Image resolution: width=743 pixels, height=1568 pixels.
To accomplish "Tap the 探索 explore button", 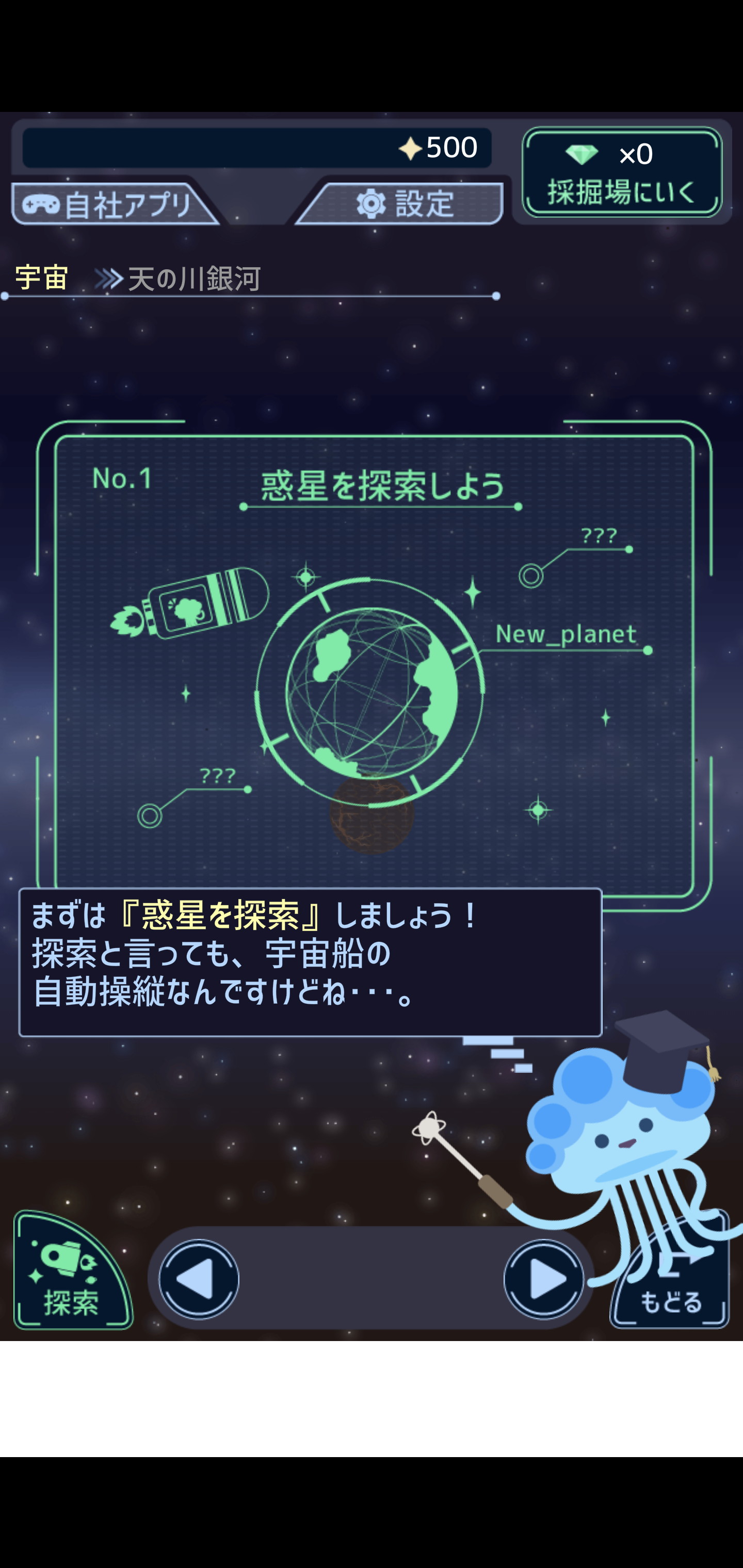I will (x=72, y=1272).
